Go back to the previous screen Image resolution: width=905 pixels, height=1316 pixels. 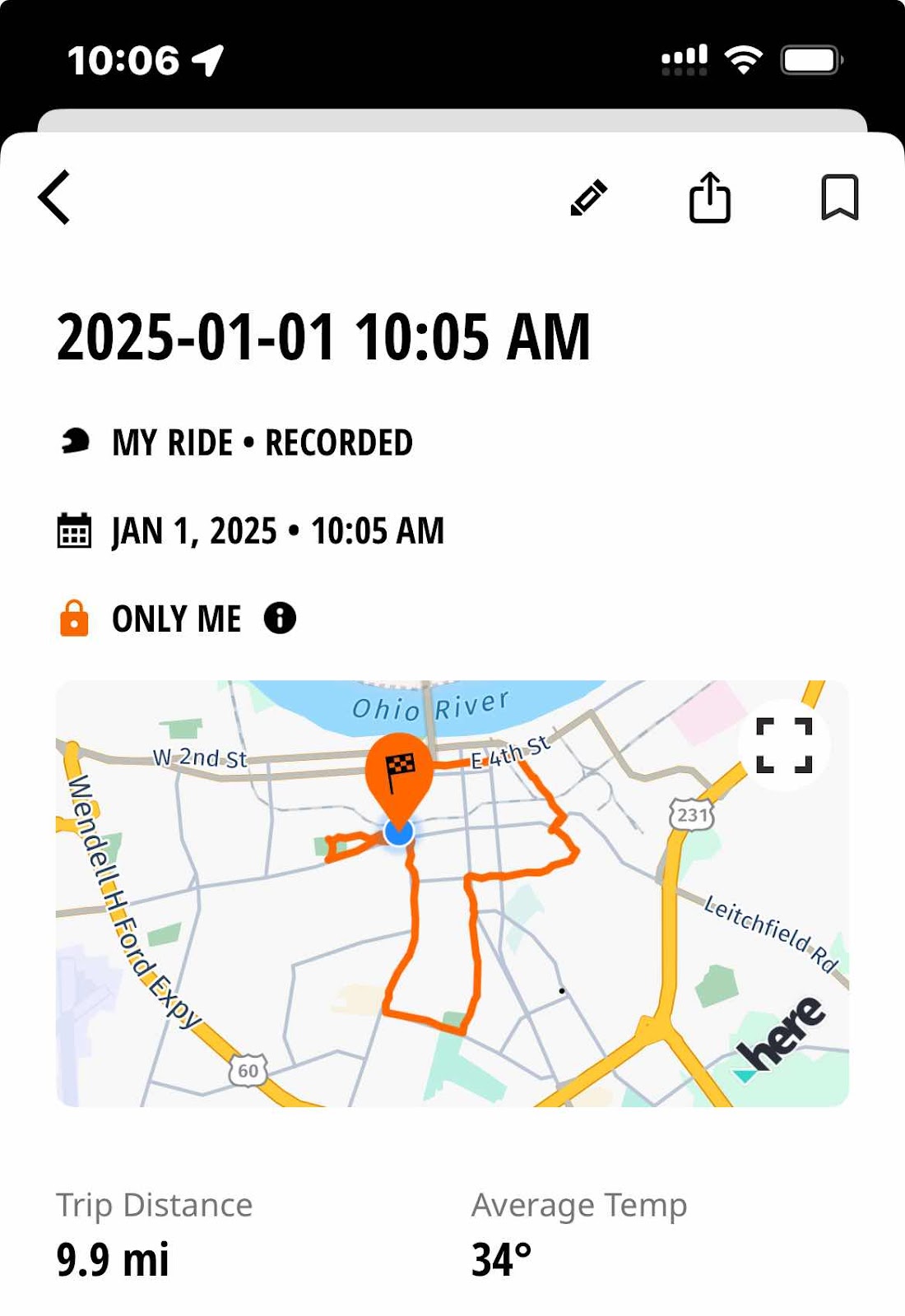pos(55,197)
